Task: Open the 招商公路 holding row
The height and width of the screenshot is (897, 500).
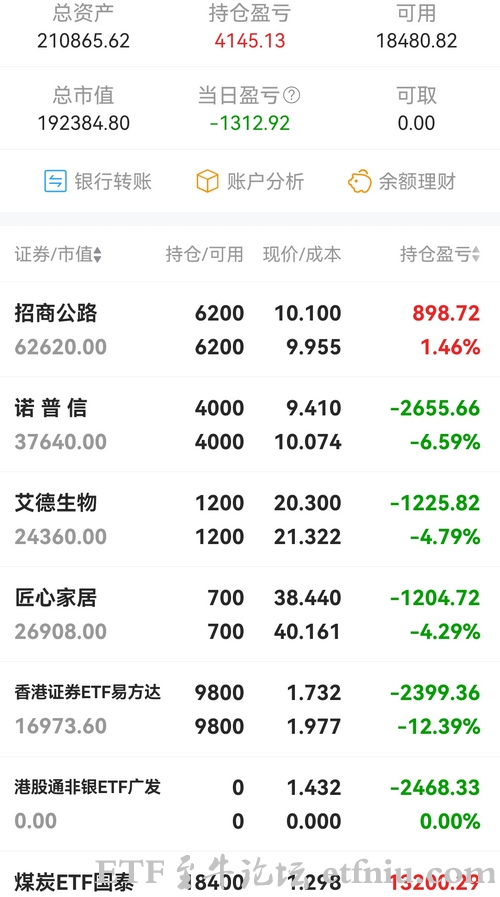Action: tap(250, 330)
